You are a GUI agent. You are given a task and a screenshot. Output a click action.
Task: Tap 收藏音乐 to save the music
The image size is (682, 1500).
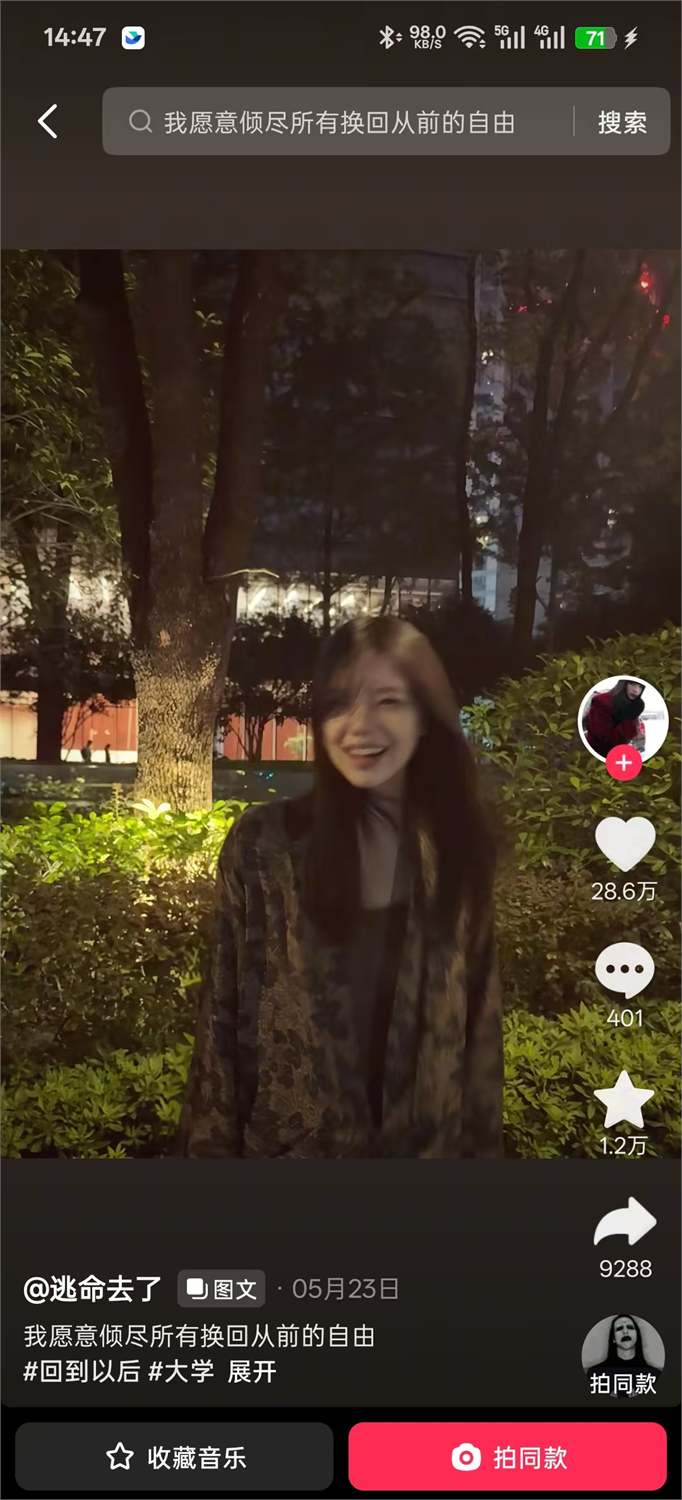coord(174,1457)
